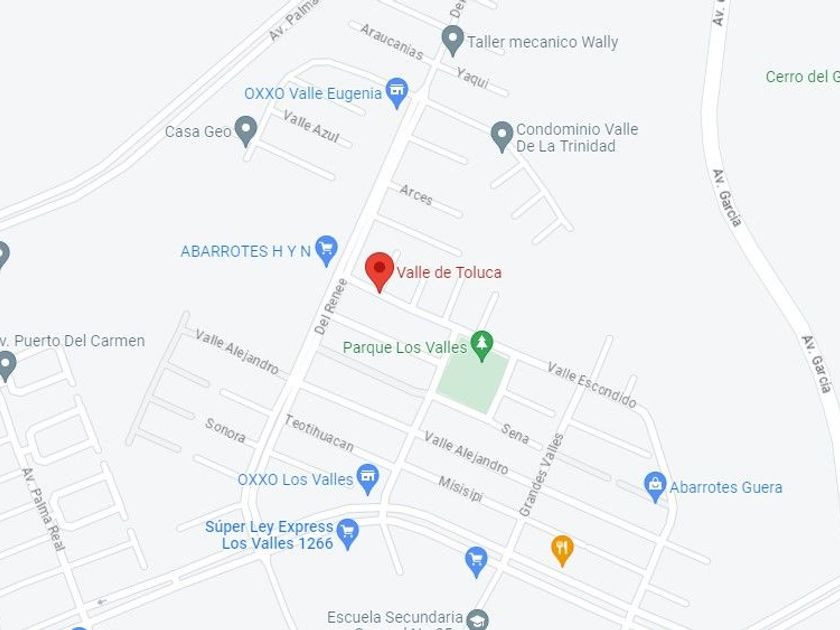This screenshot has width=840, height=630.
Task: Tap the Parque Los Valles park marker
Action: (x=482, y=346)
